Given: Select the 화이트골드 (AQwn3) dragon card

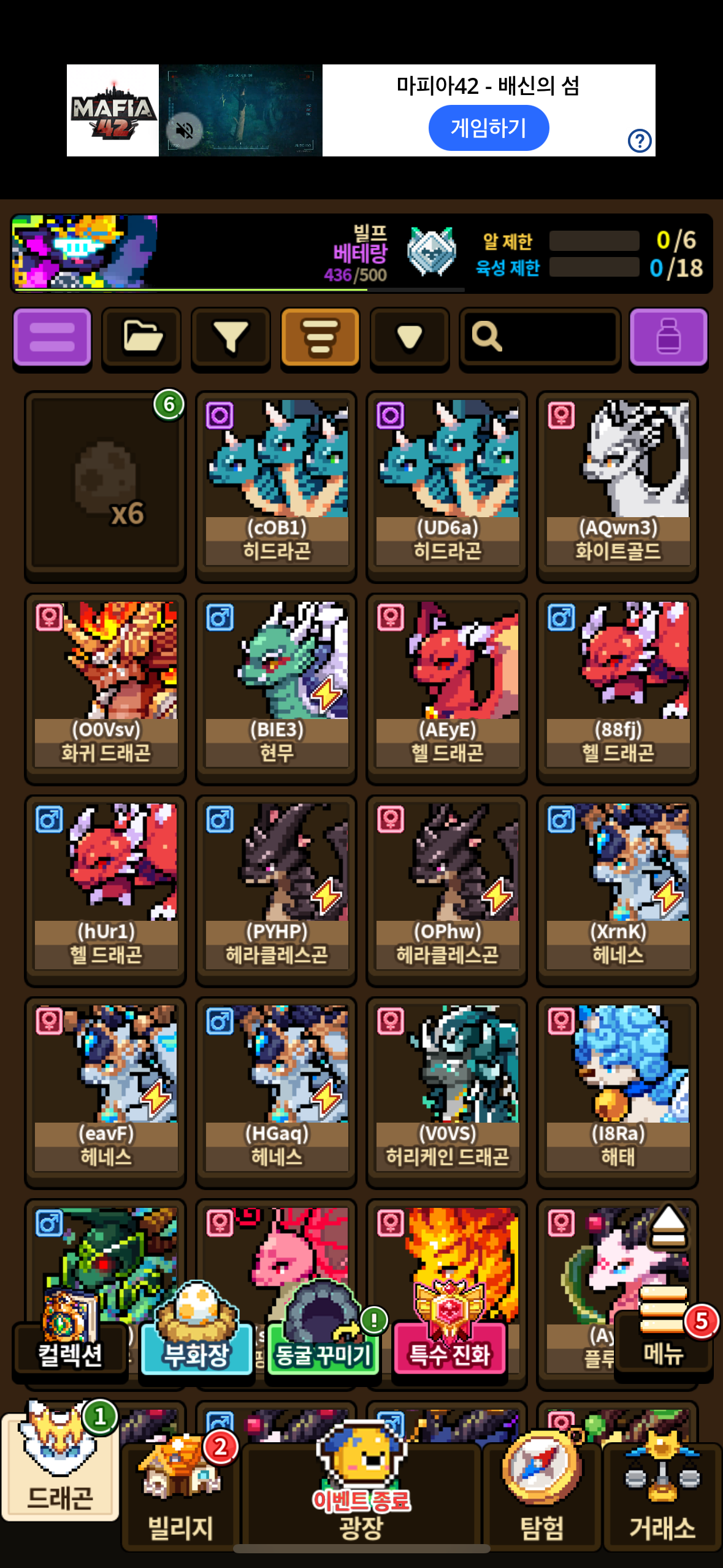Looking at the screenshot, I should (x=618, y=486).
